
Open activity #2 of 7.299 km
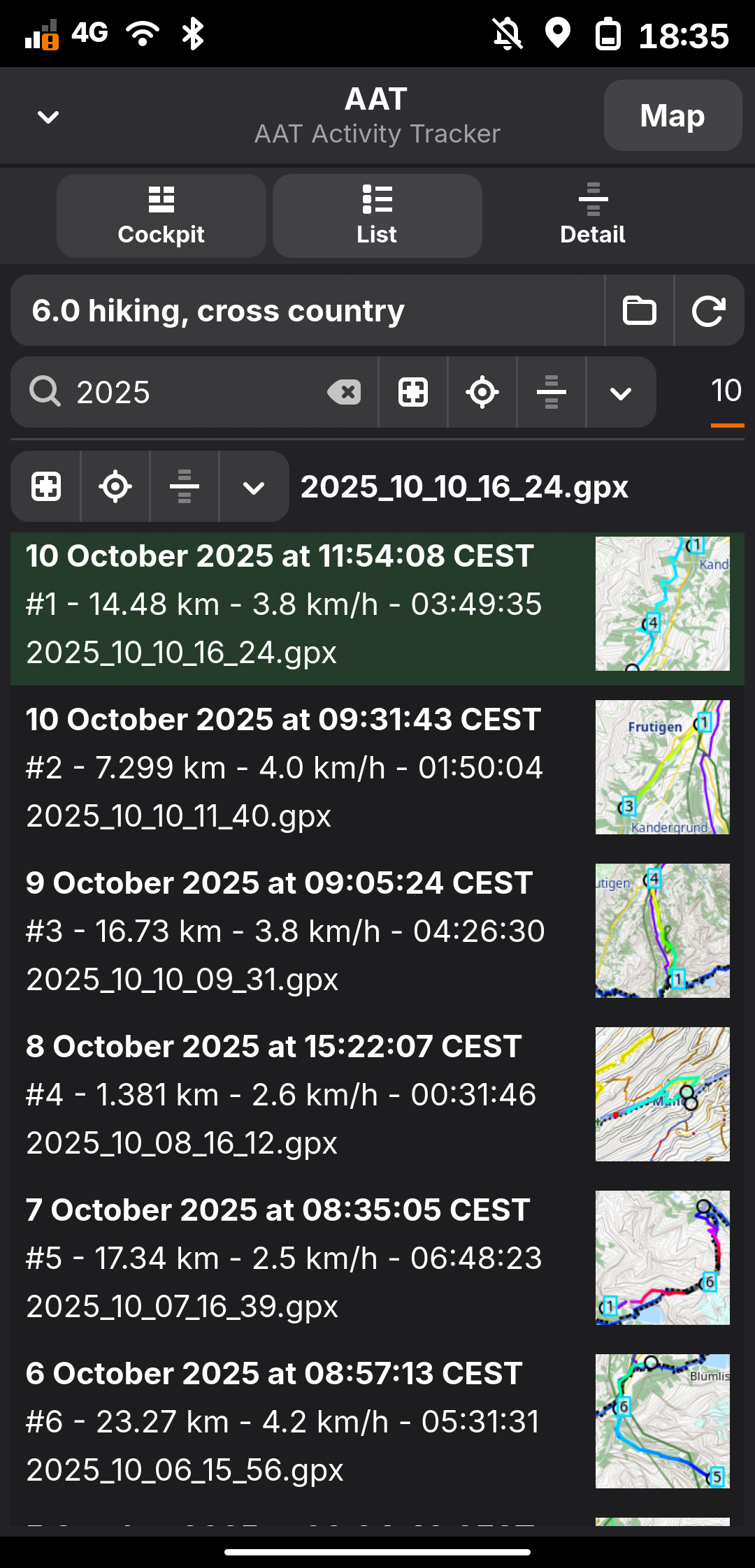[377, 767]
